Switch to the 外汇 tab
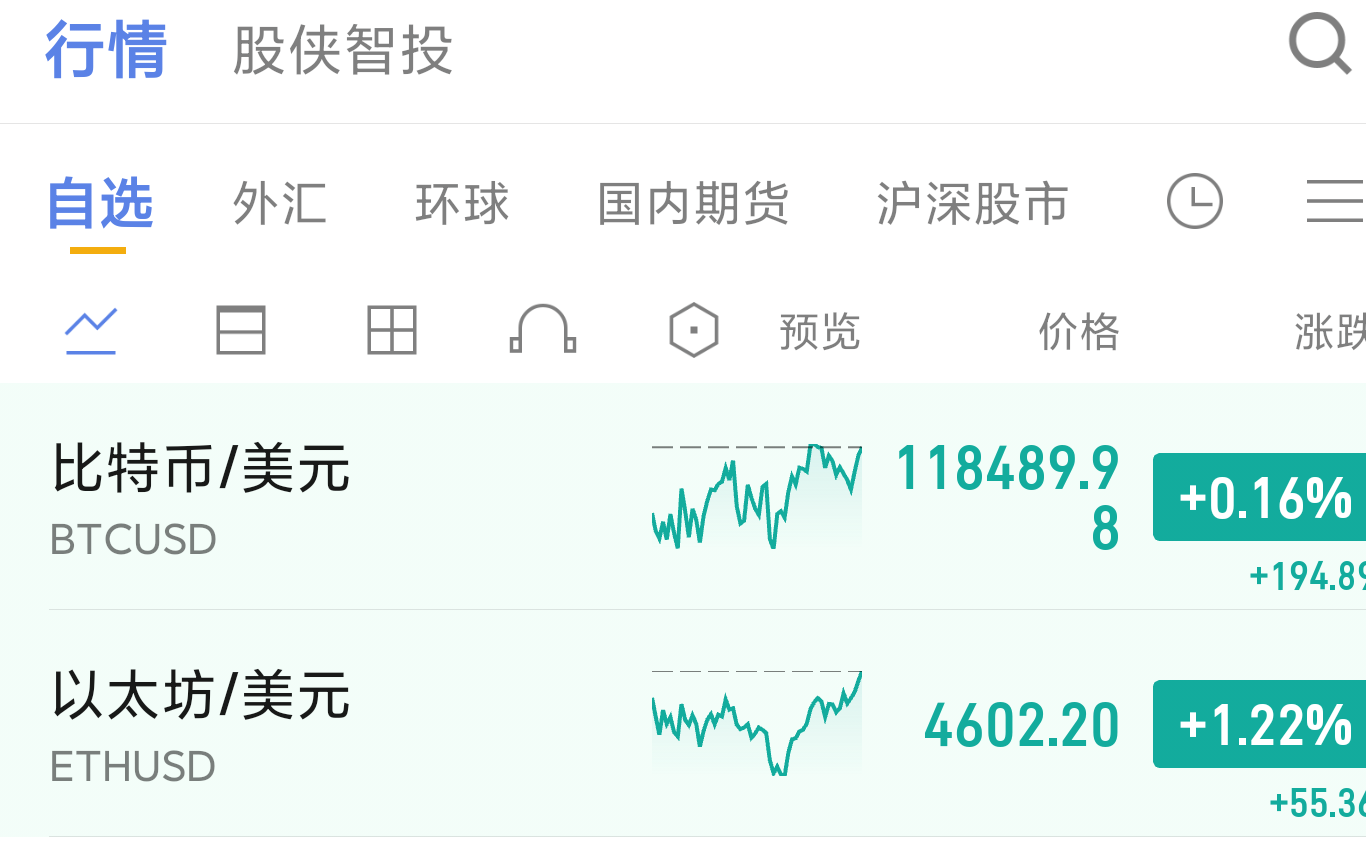The image size is (1366, 866). [x=279, y=204]
